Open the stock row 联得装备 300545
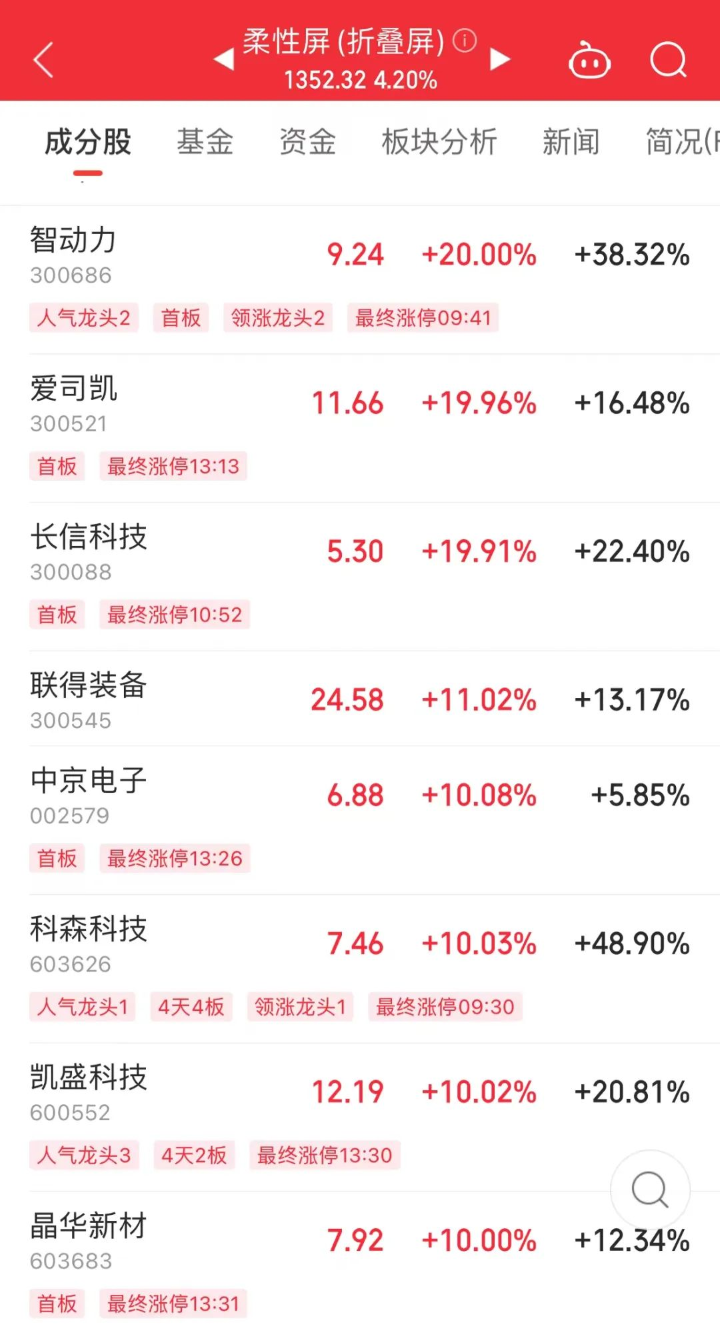720x1331 pixels. 360,699
